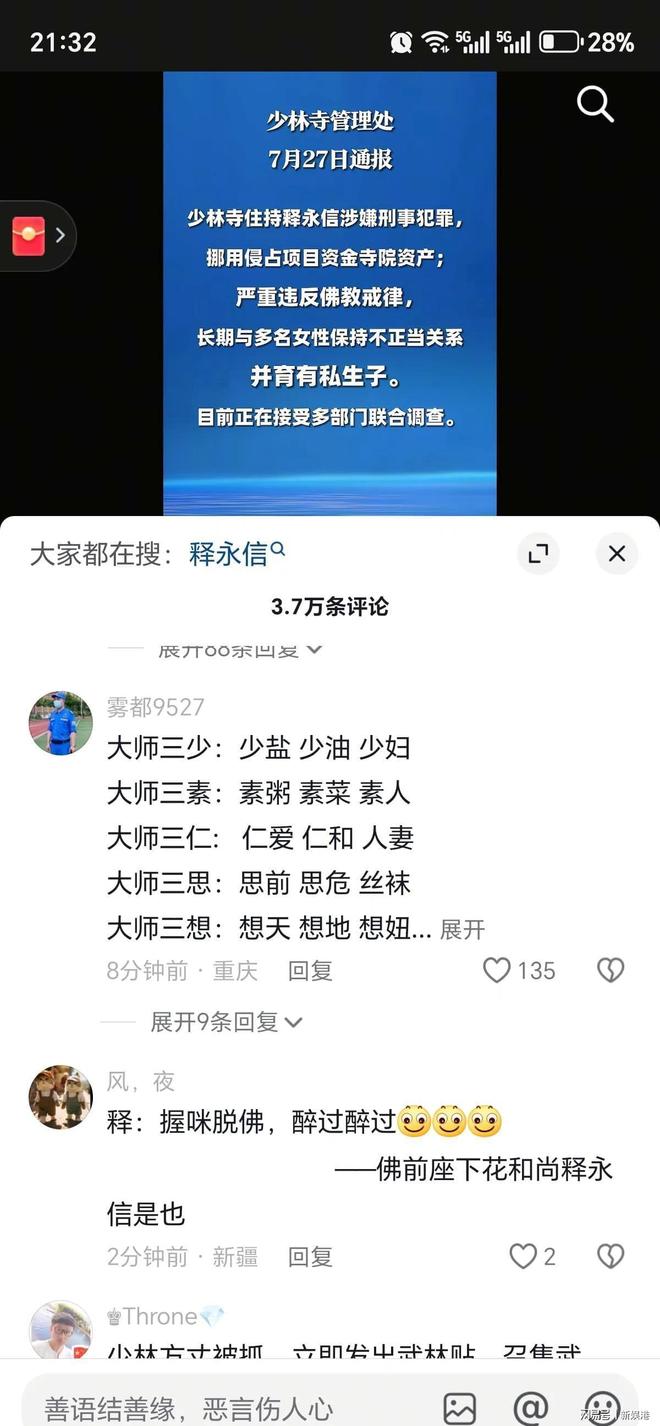The width and height of the screenshot is (660, 1426).
Task: Reply to 风，夜's comment
Action: (310, 1257)
